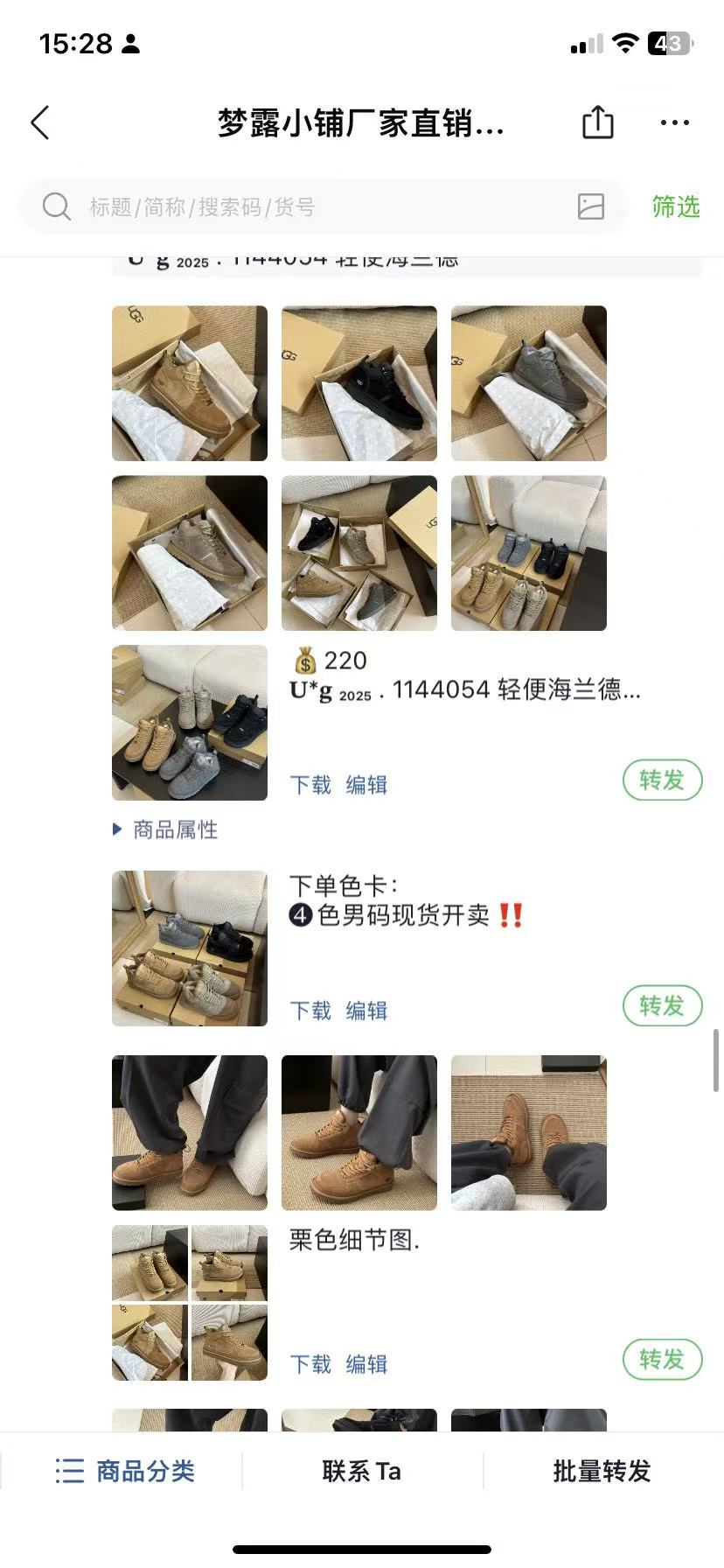Download the 栗色细节图 post
724x1568 pixels.
tap(310, 1364)
